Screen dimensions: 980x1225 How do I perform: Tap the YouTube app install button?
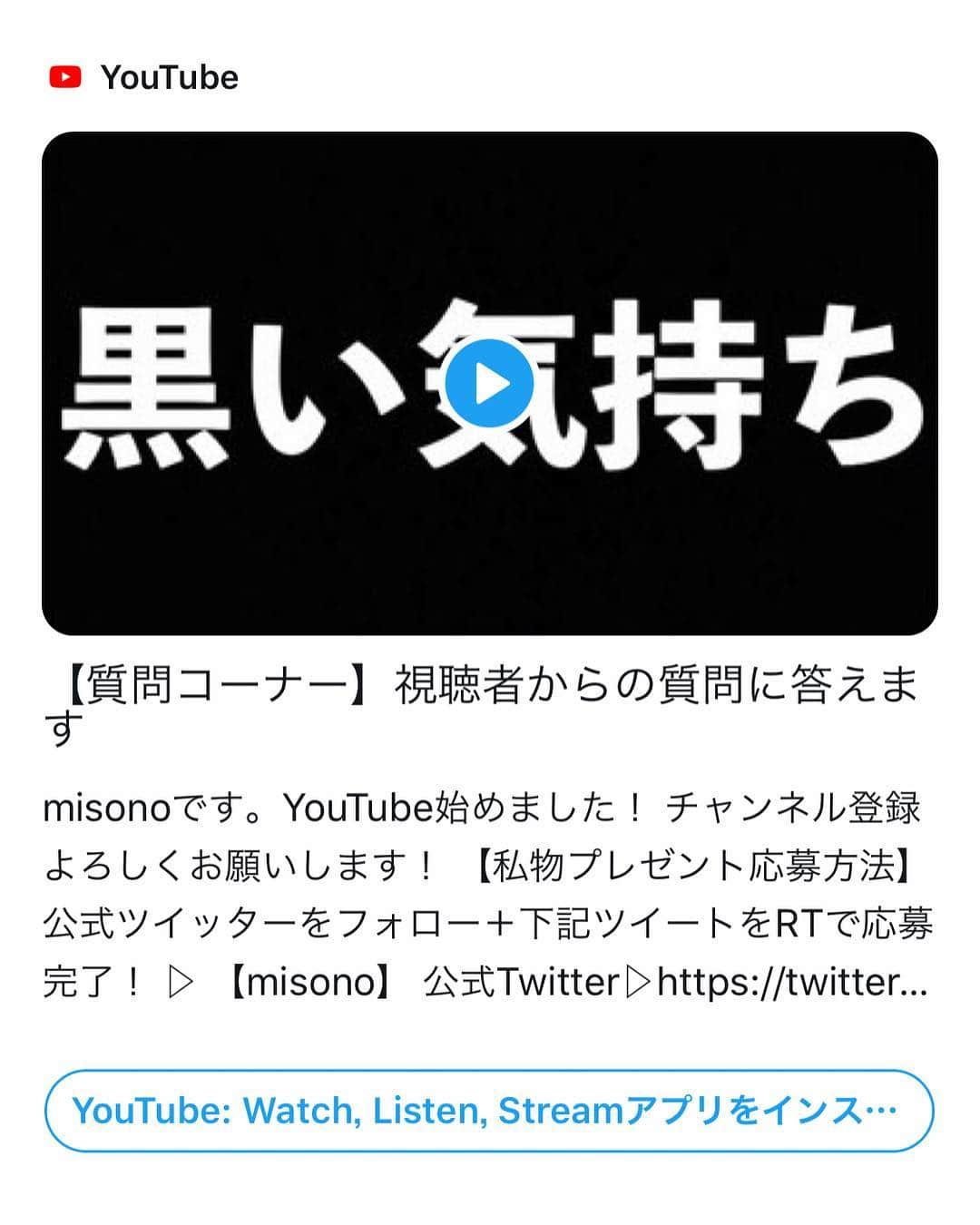click(x=488, y=1111)
